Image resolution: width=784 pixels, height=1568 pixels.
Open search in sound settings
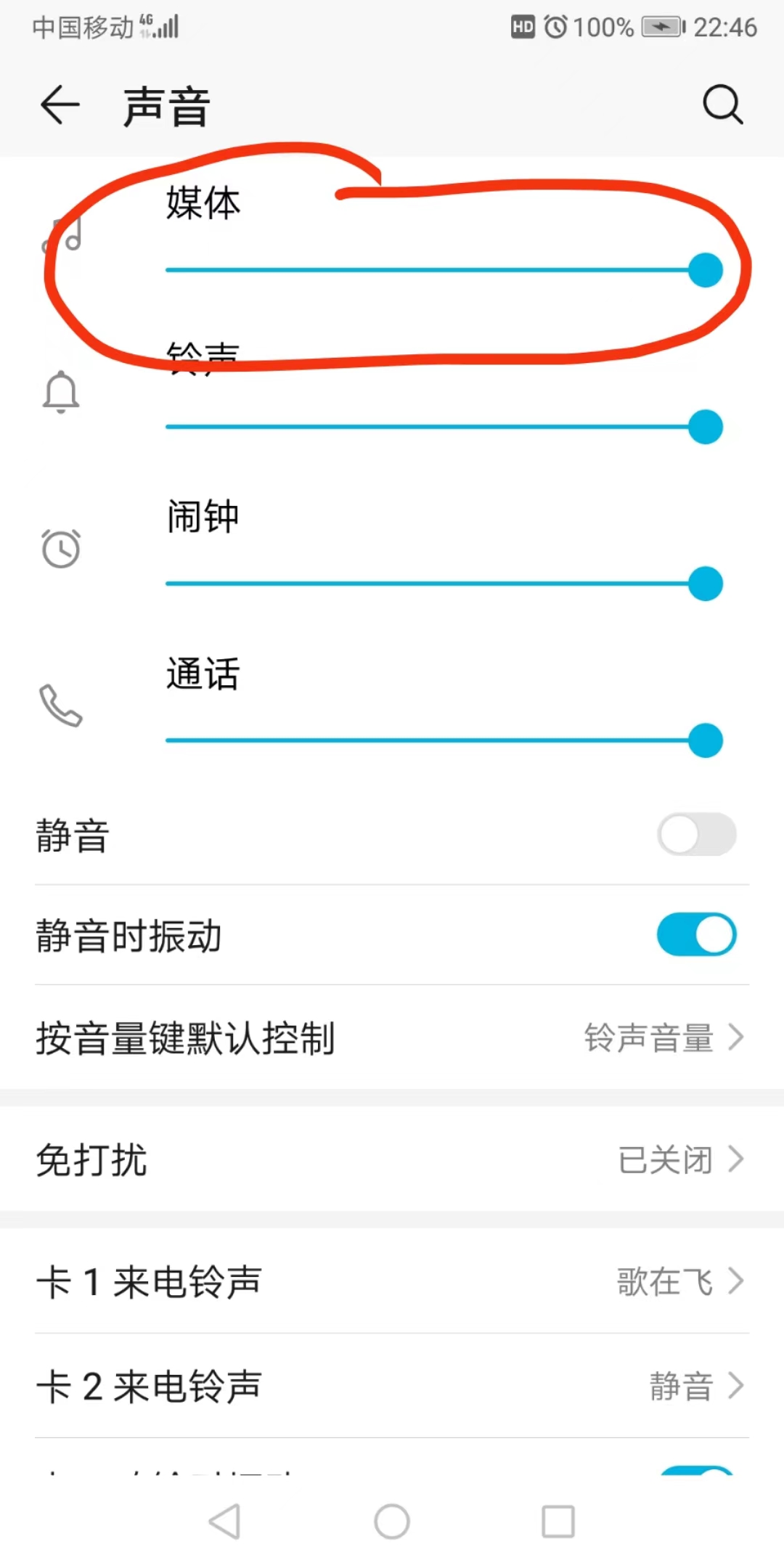(723, 105)
